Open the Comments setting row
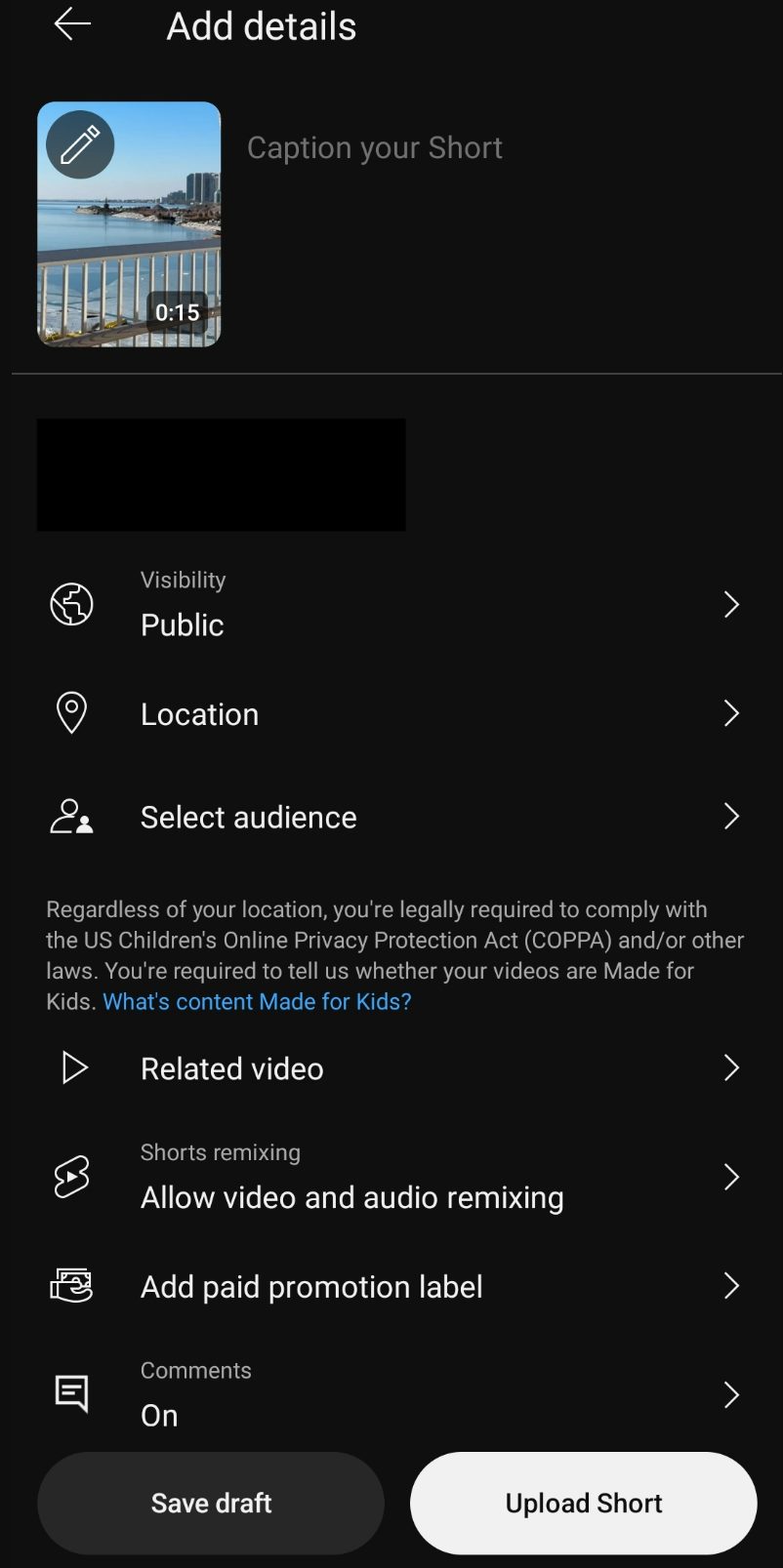Image resolution: width=783 pixels, height=1568 pixels. (x=391, y=1395)
